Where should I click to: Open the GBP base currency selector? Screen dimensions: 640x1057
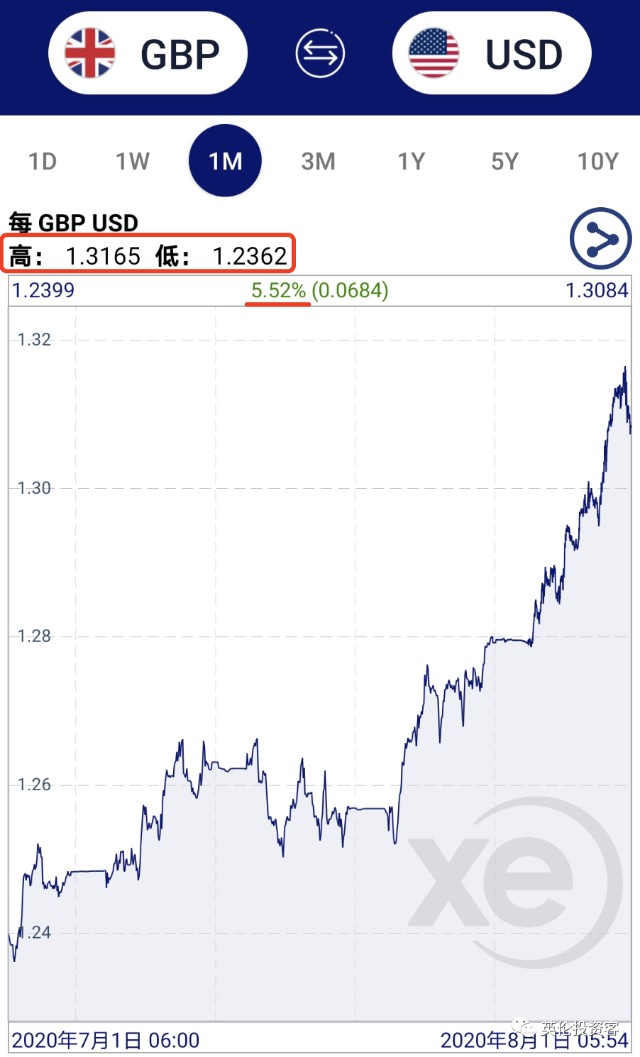[148, 53]
